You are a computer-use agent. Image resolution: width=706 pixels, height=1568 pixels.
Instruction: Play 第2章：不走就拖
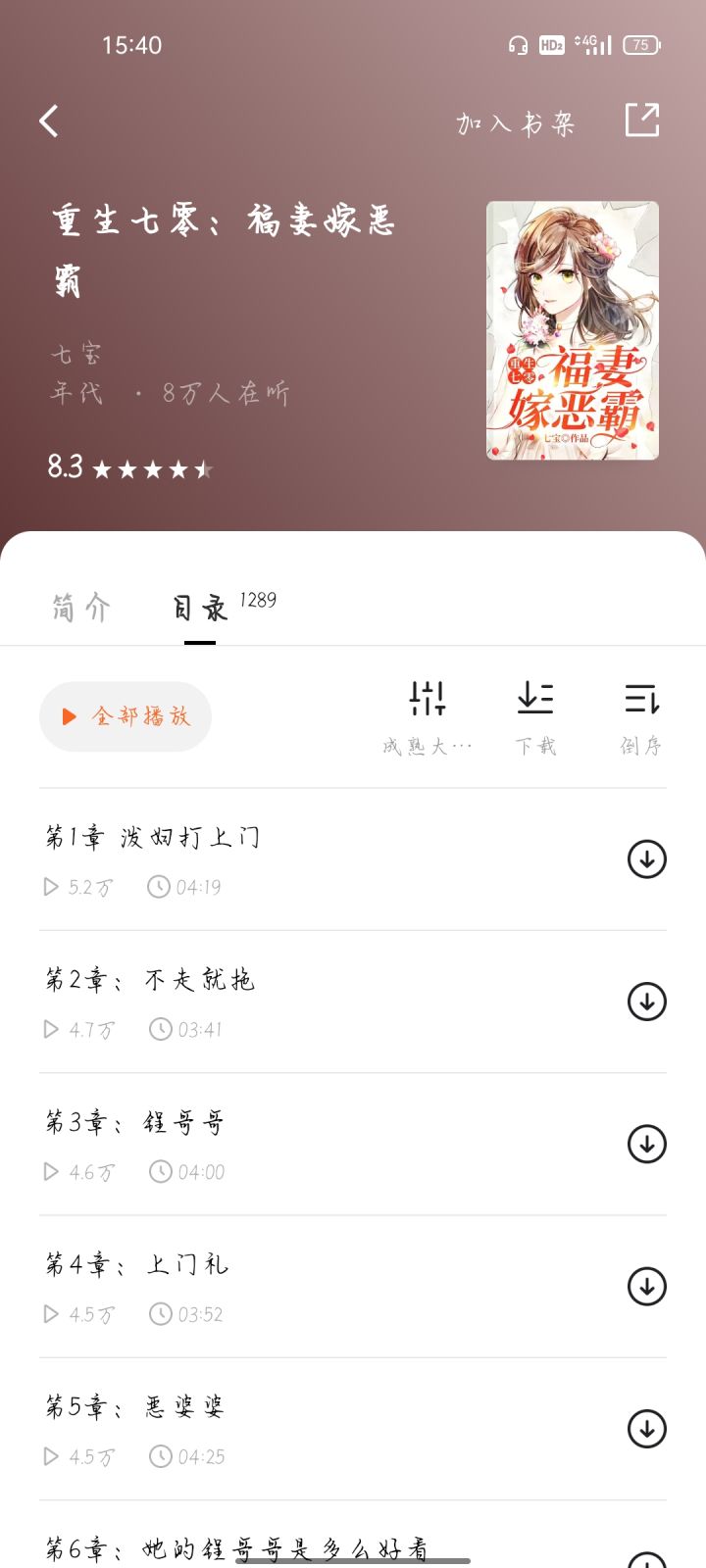[294, 1002]
